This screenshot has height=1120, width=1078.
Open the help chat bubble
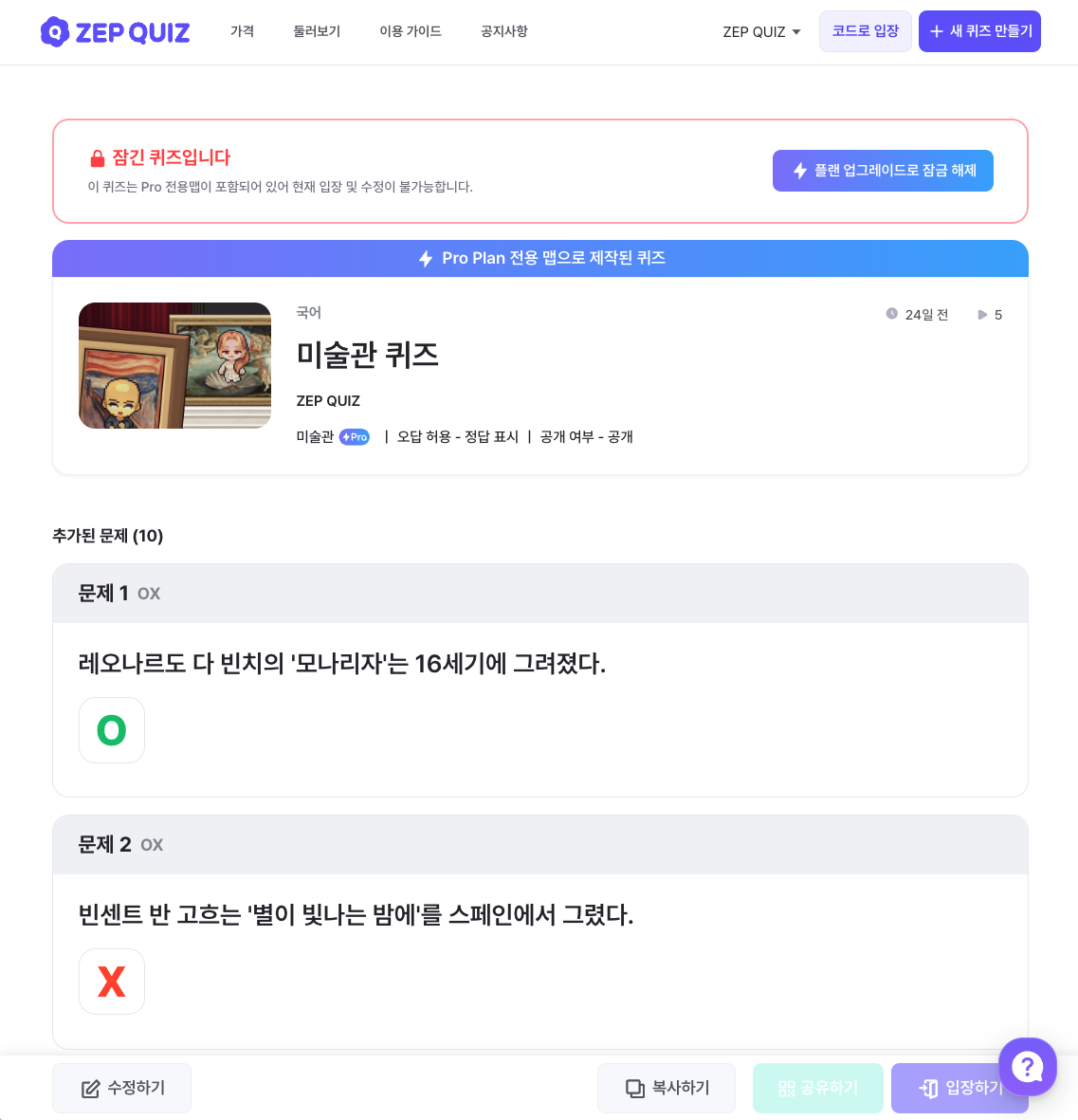tap(1028, 1067)
